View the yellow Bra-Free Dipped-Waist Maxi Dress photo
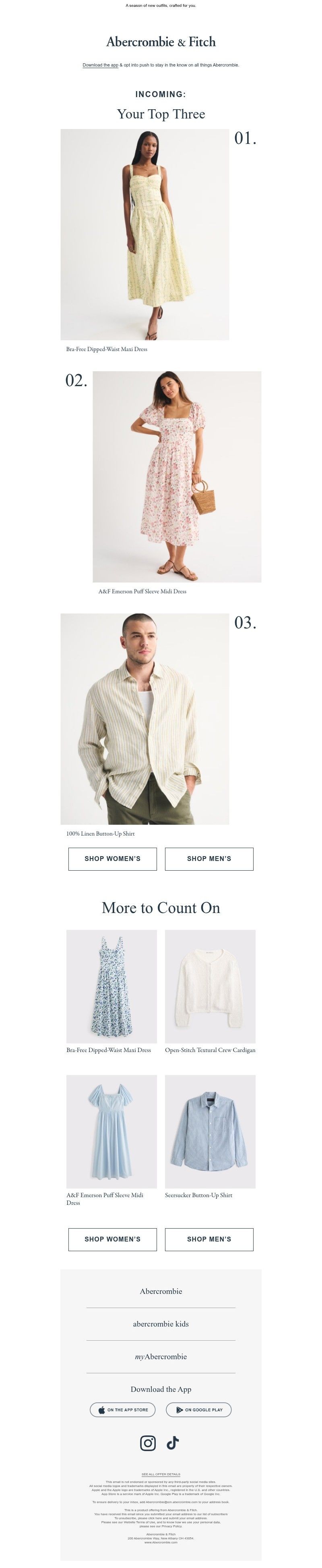The height and width of the screenshot is (1568, 322). [144, 234]
